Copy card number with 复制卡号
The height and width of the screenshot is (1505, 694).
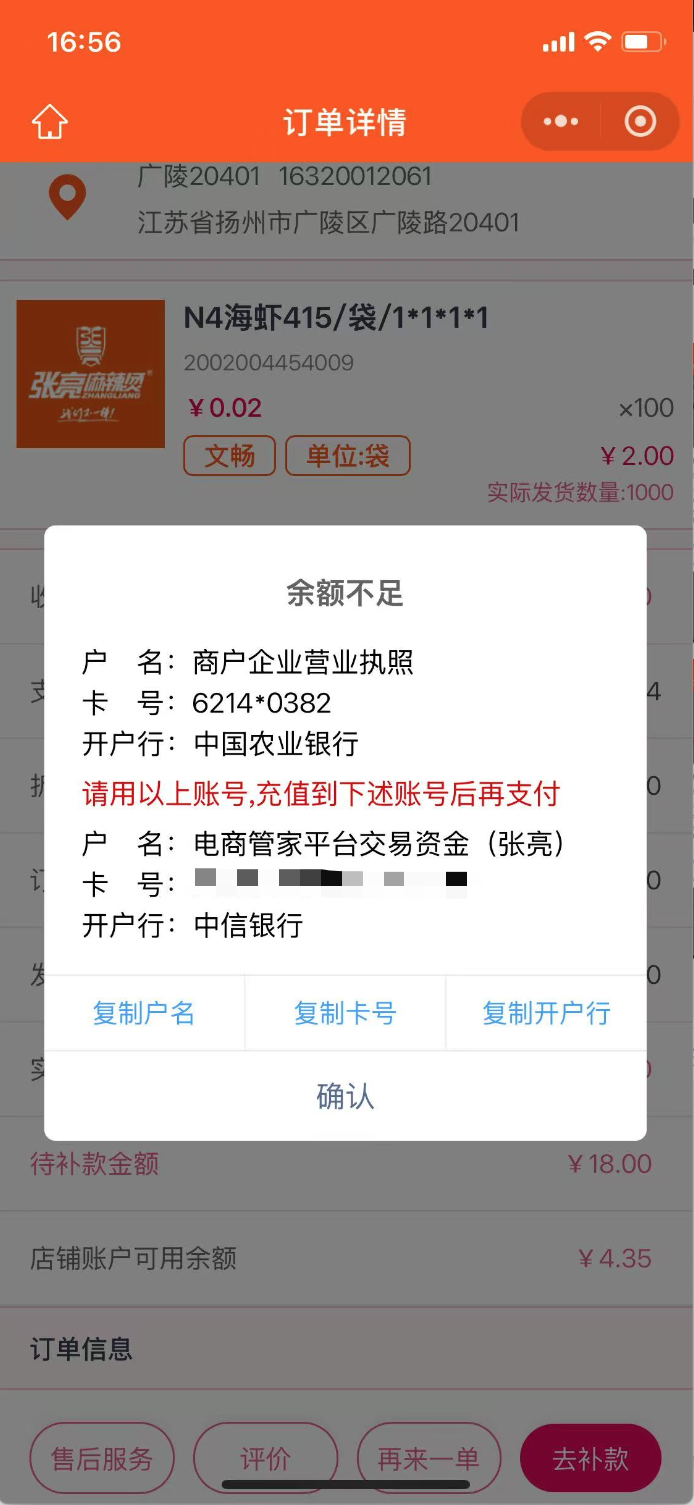point(345,1013)
